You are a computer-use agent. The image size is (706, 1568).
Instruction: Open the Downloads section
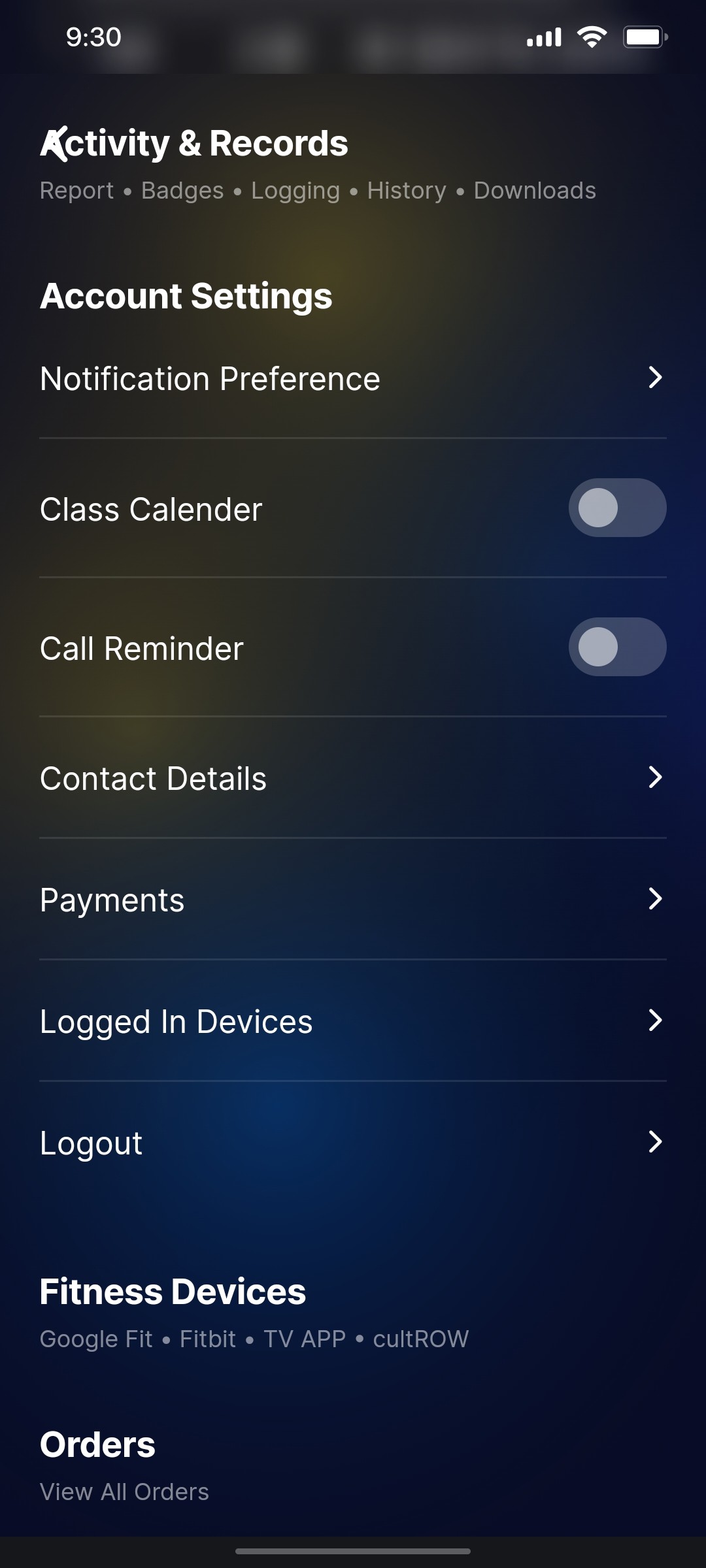tap(534, 190)
